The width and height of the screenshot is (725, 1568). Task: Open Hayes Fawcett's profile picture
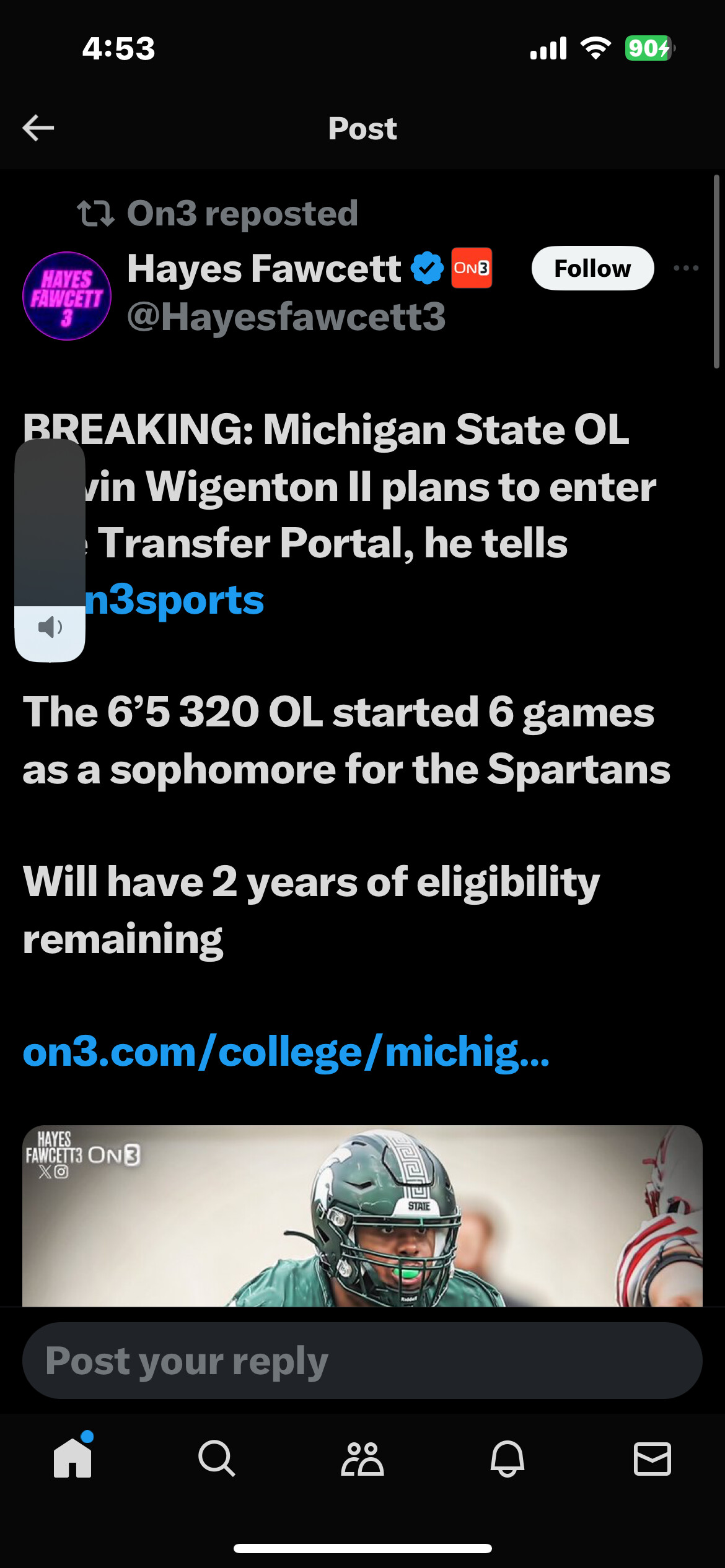[67, 295]
